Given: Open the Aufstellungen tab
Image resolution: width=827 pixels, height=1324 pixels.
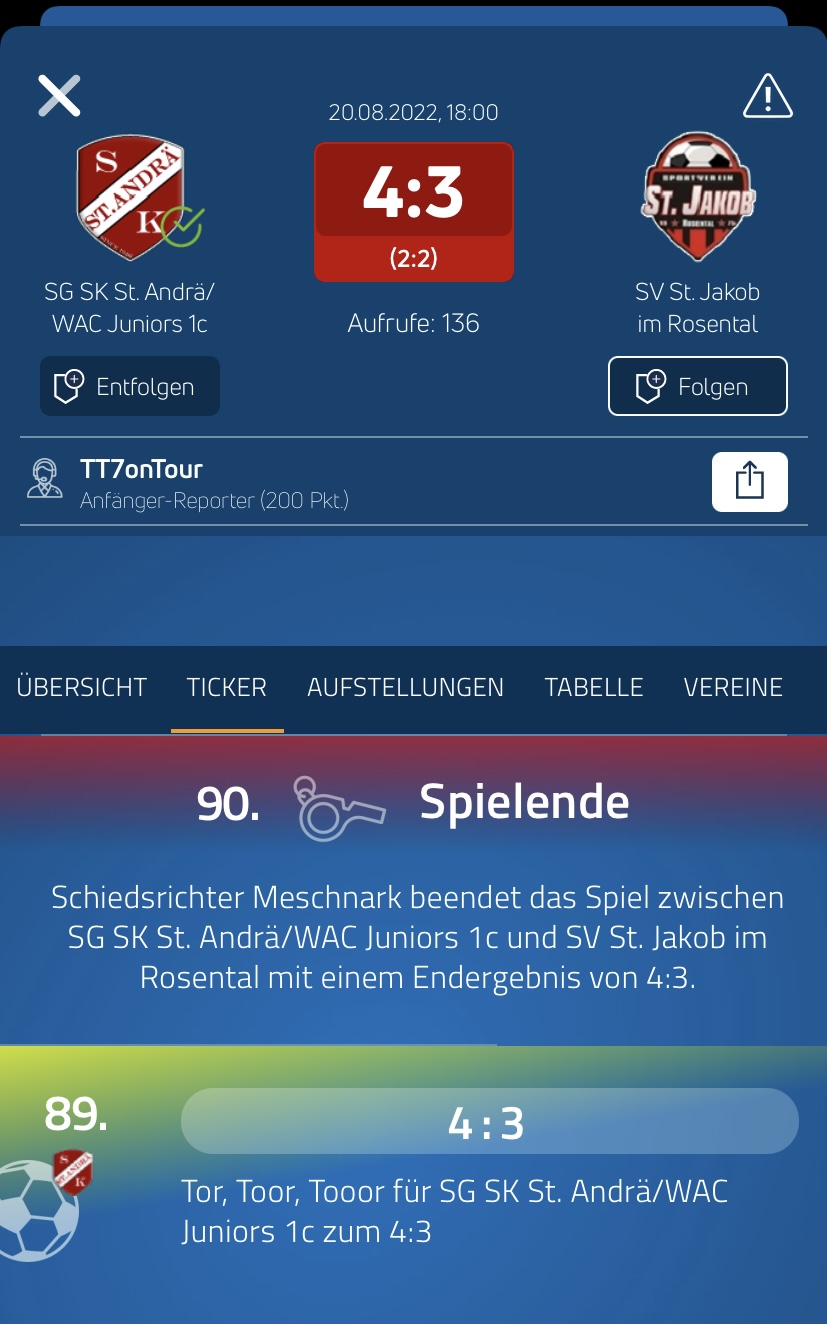Looking at the screenshot, I should coord(405,688).
